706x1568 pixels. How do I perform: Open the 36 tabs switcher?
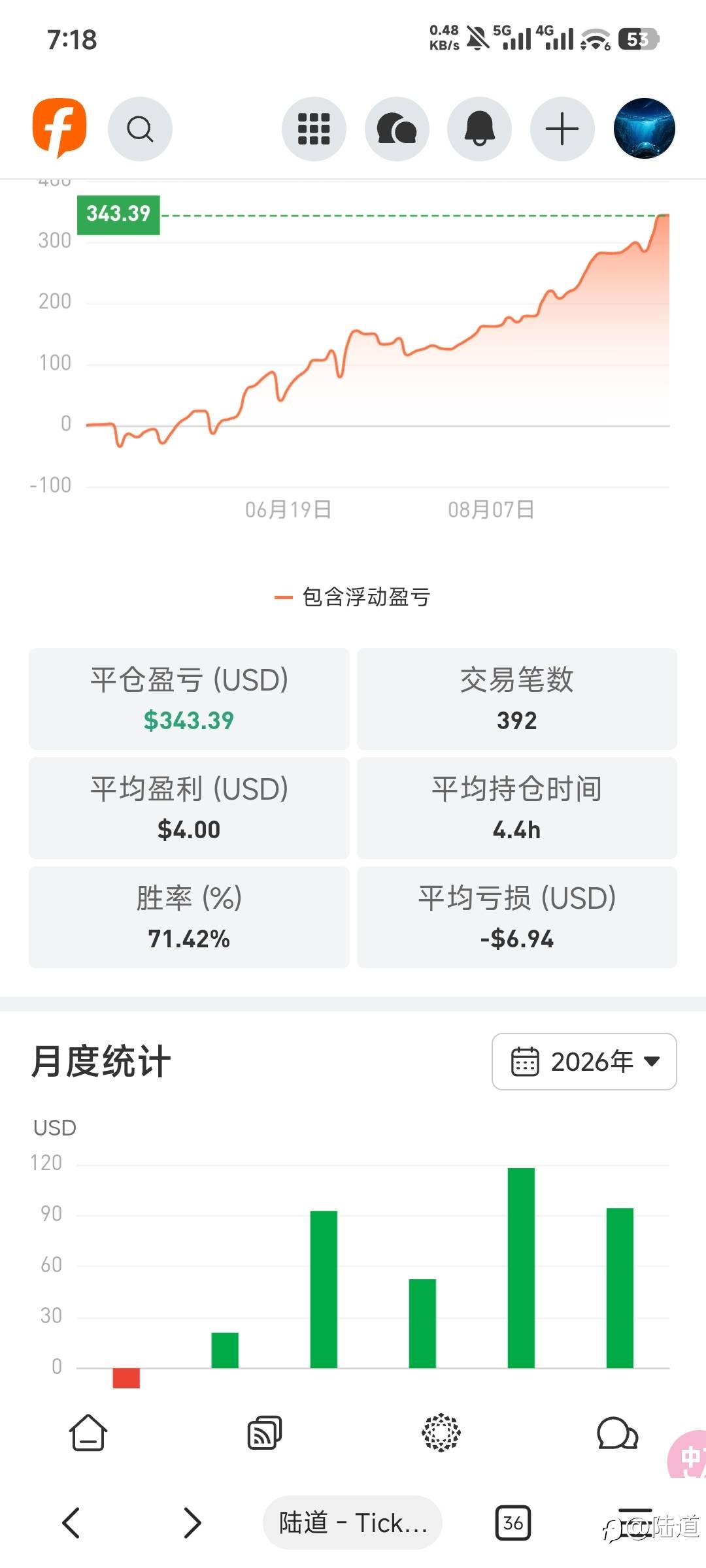513,1523
